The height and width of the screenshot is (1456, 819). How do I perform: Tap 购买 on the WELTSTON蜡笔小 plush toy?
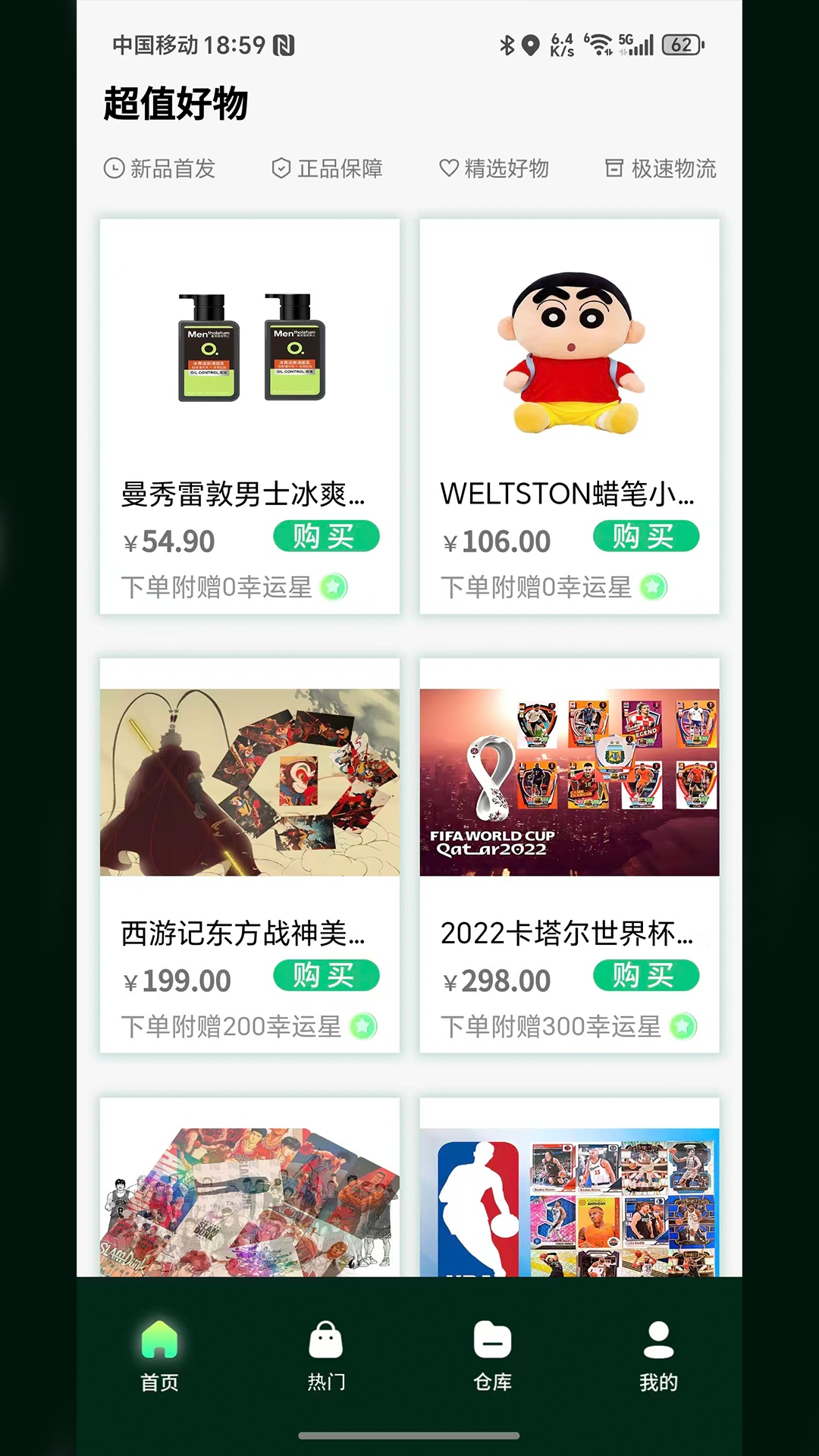point(645,536)
